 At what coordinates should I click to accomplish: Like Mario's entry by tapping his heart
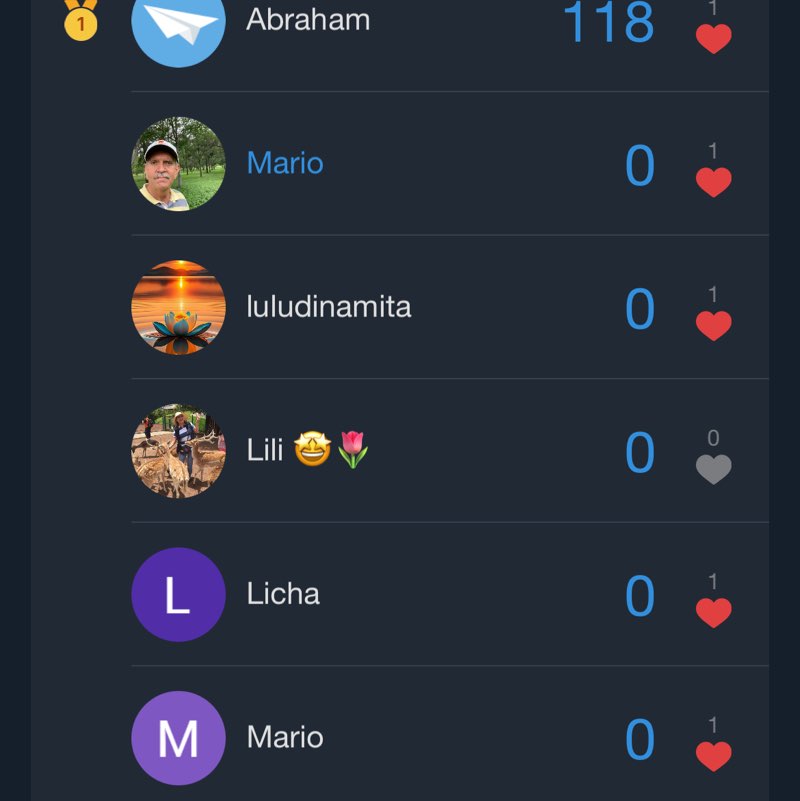coord(713,181)
